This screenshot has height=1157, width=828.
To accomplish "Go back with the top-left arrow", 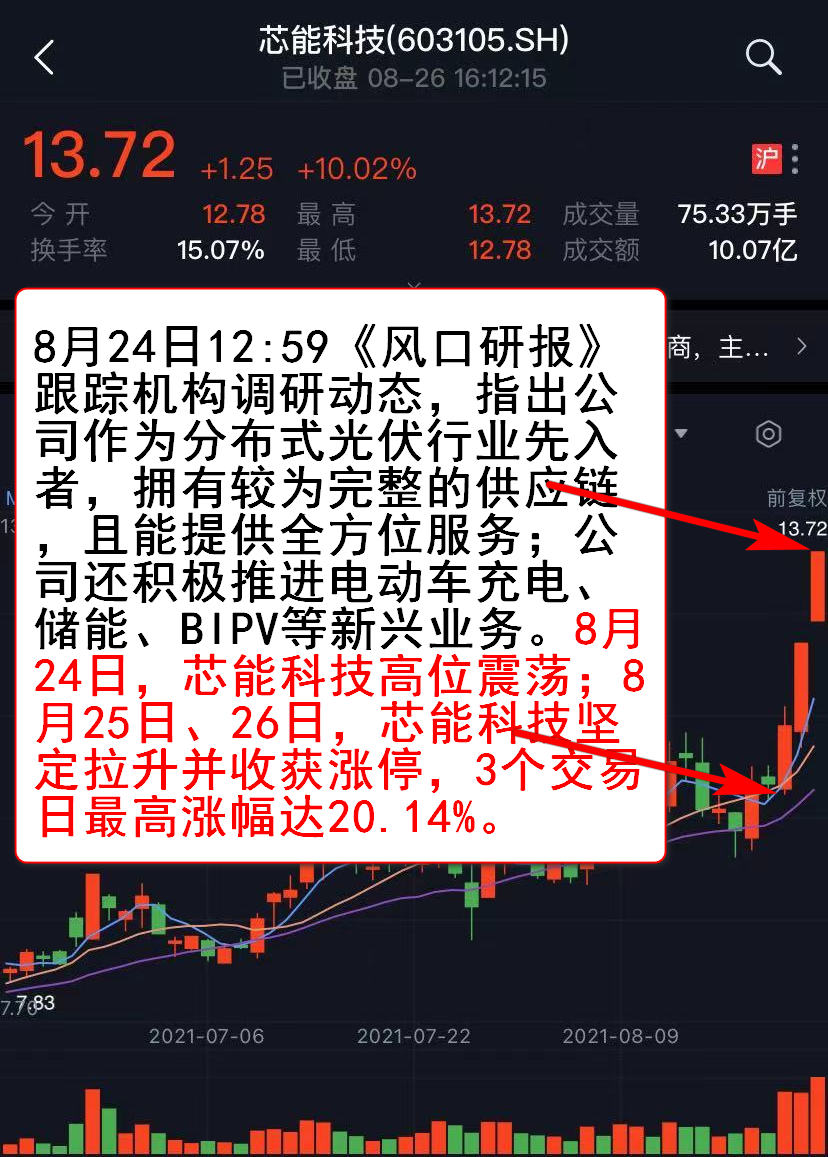I will [43, 58].
